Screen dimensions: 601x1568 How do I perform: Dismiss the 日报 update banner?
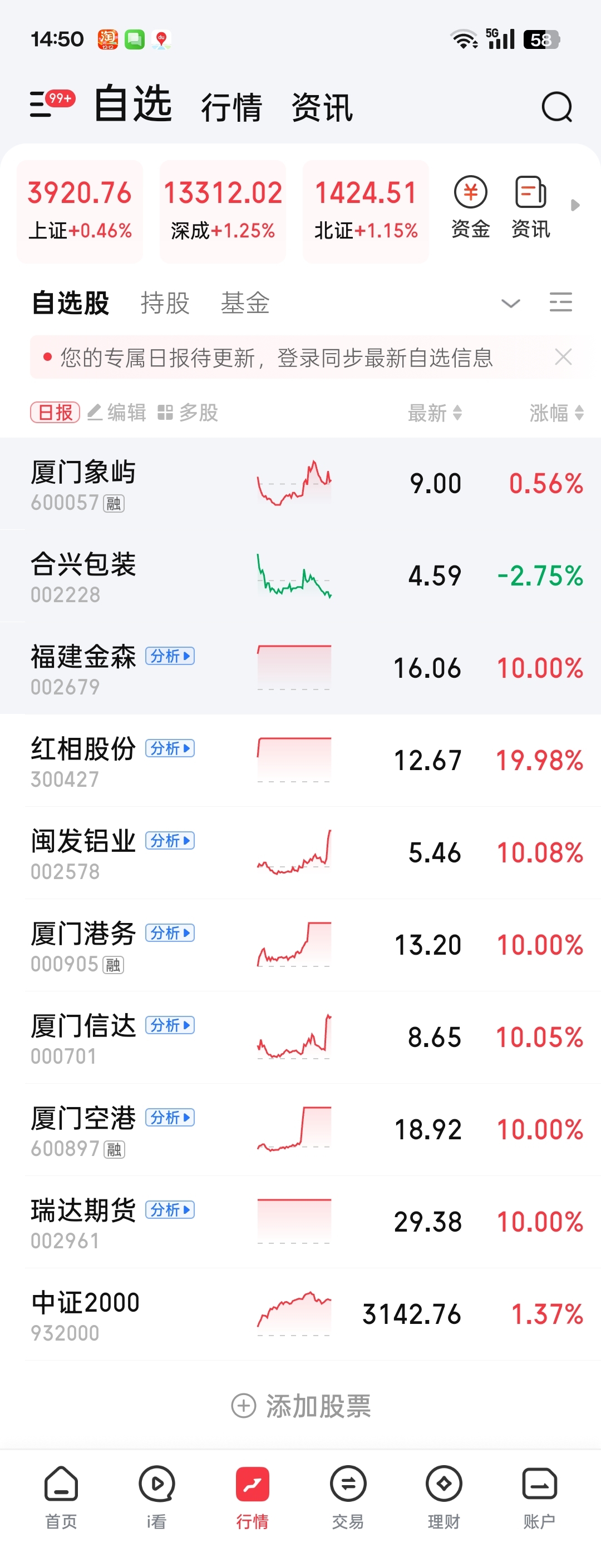click(563, 357)
